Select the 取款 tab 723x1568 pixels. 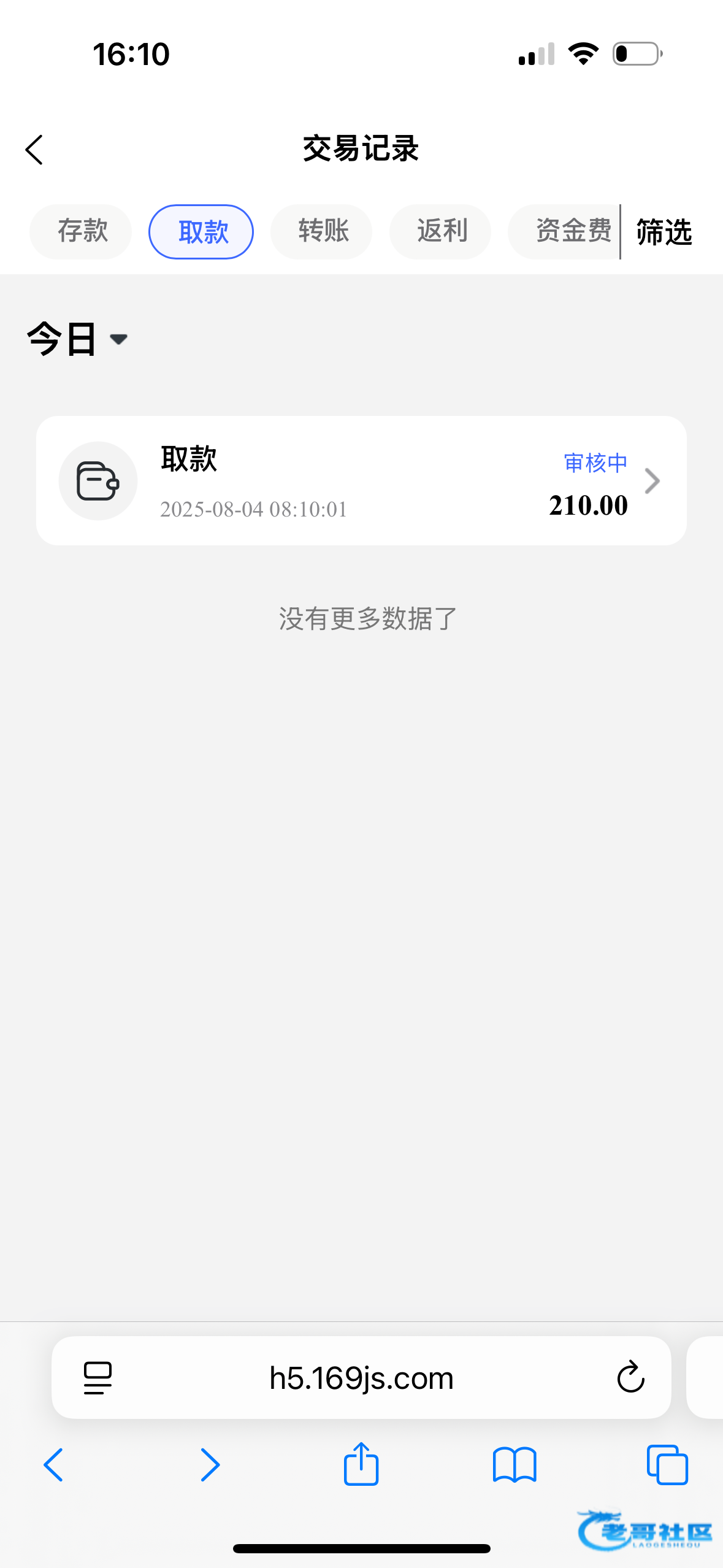pos(201,232)
